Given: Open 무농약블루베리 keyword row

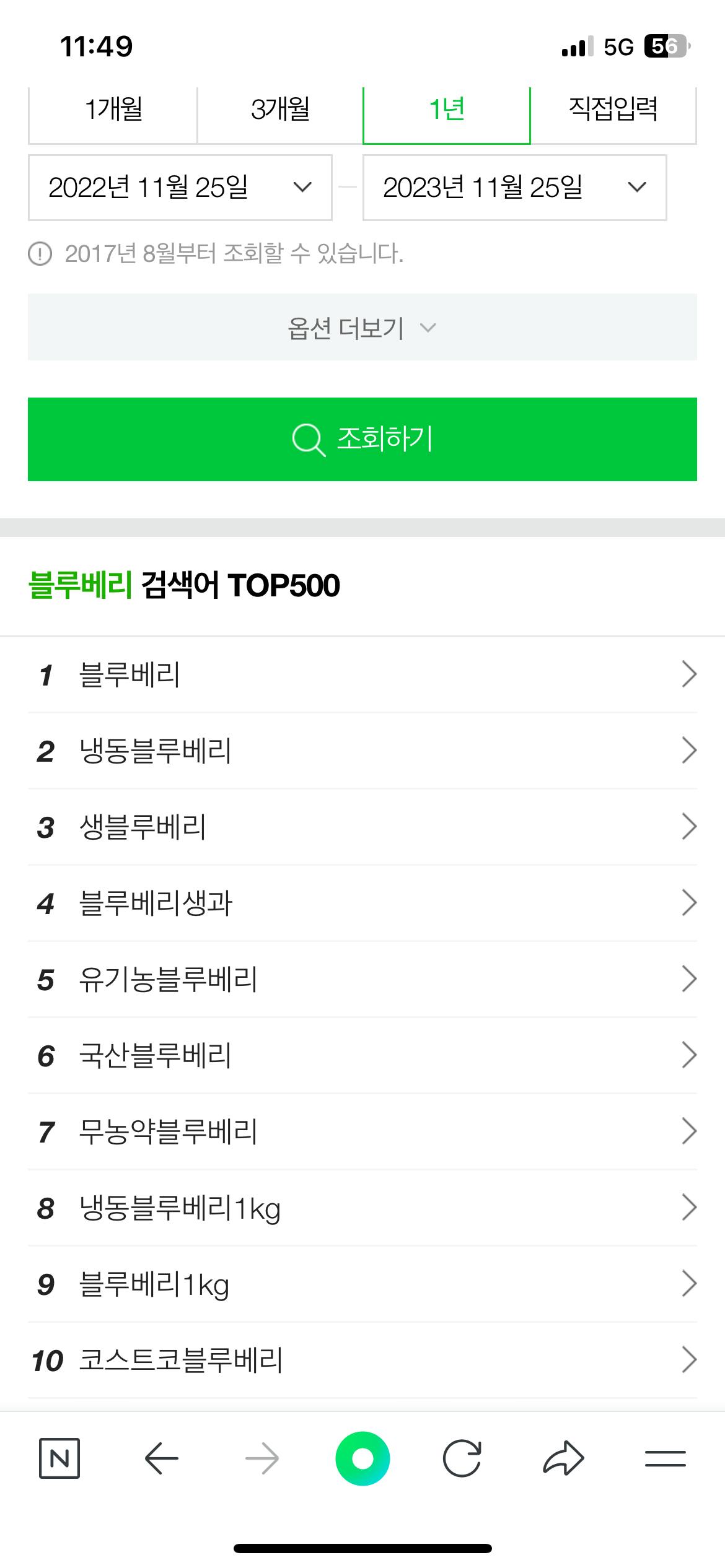Looking at the screenshot, I should [x=362, y=1131].
